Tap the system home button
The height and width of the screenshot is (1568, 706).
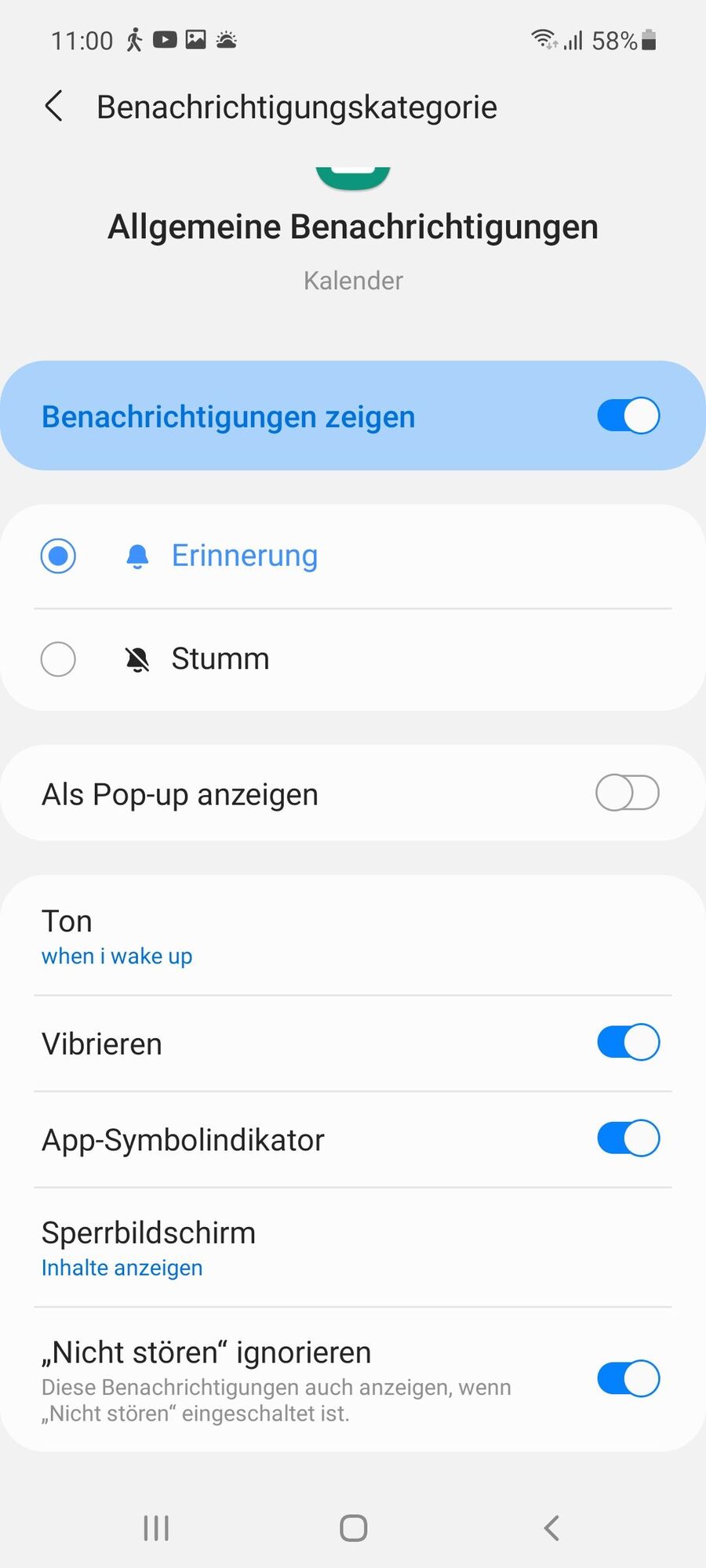(353, 1528)
